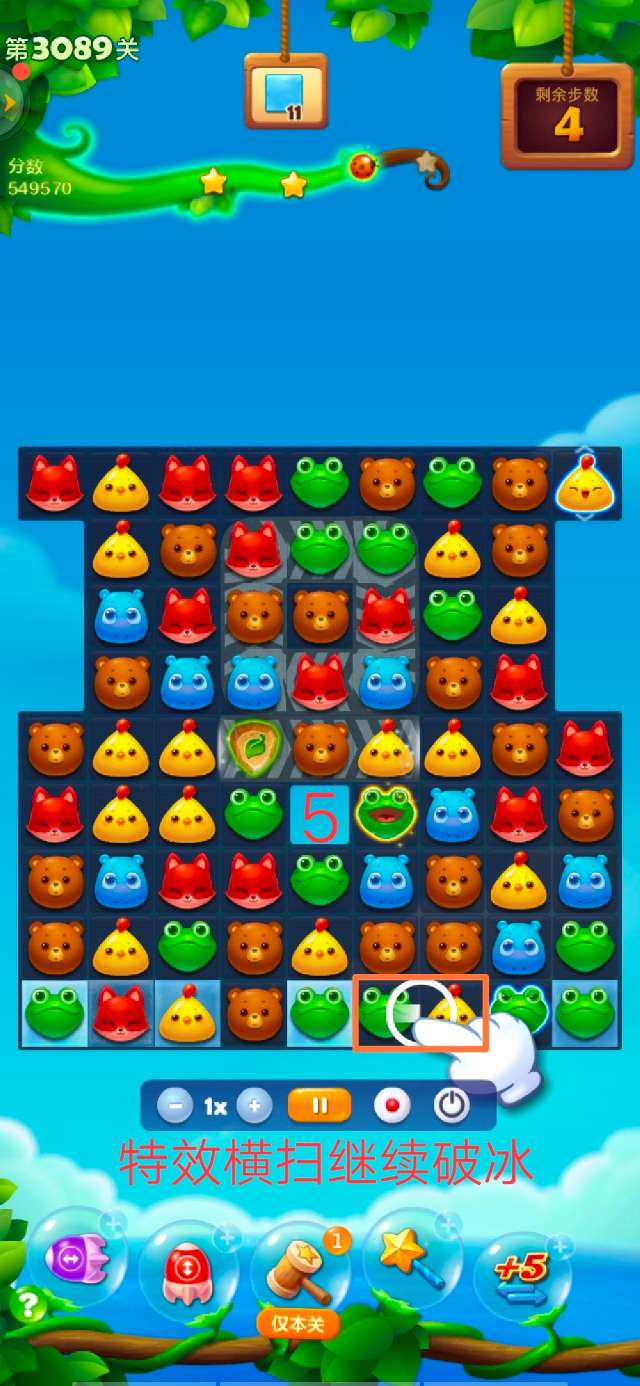
Task: Start recording with the red dot button
Action: (392, 1106)
